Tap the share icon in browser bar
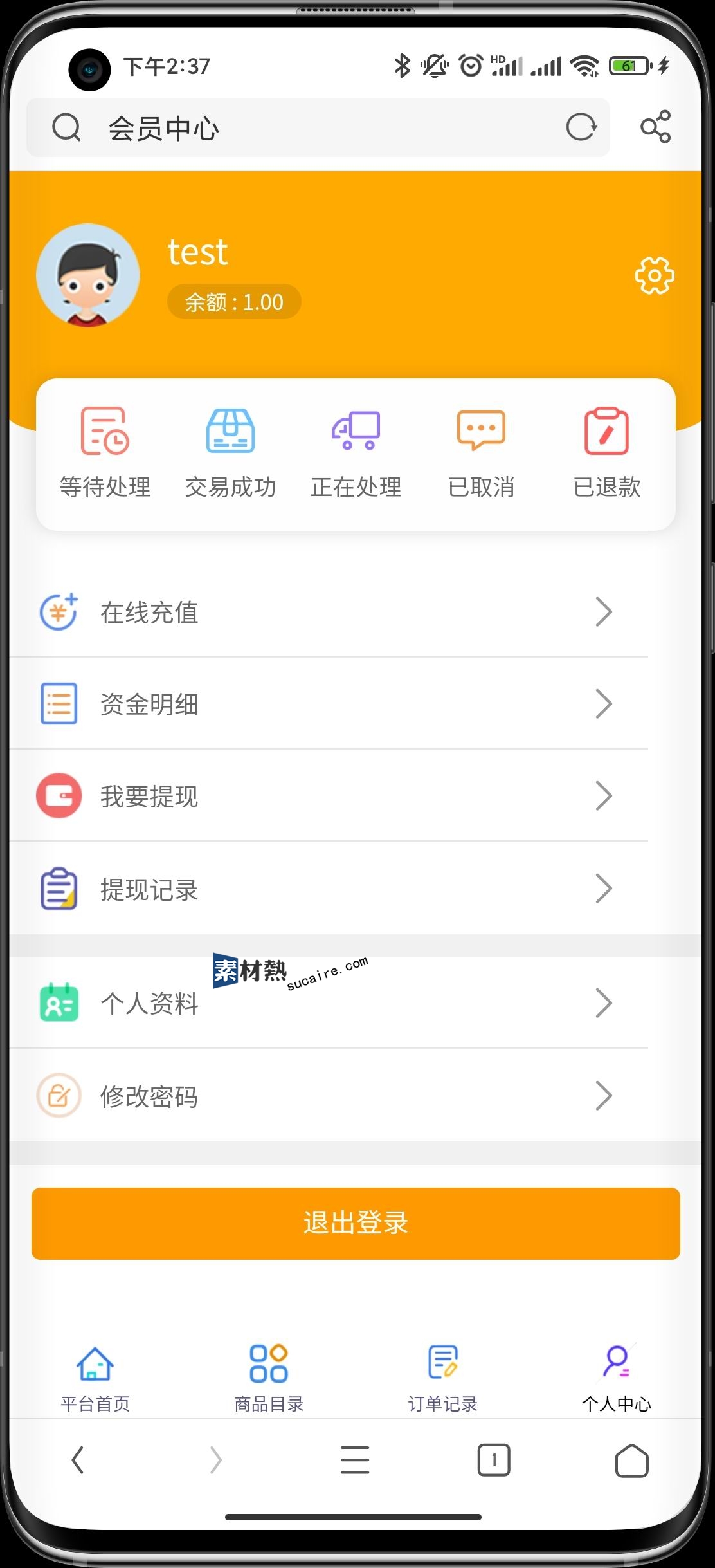 coord(655,127)
